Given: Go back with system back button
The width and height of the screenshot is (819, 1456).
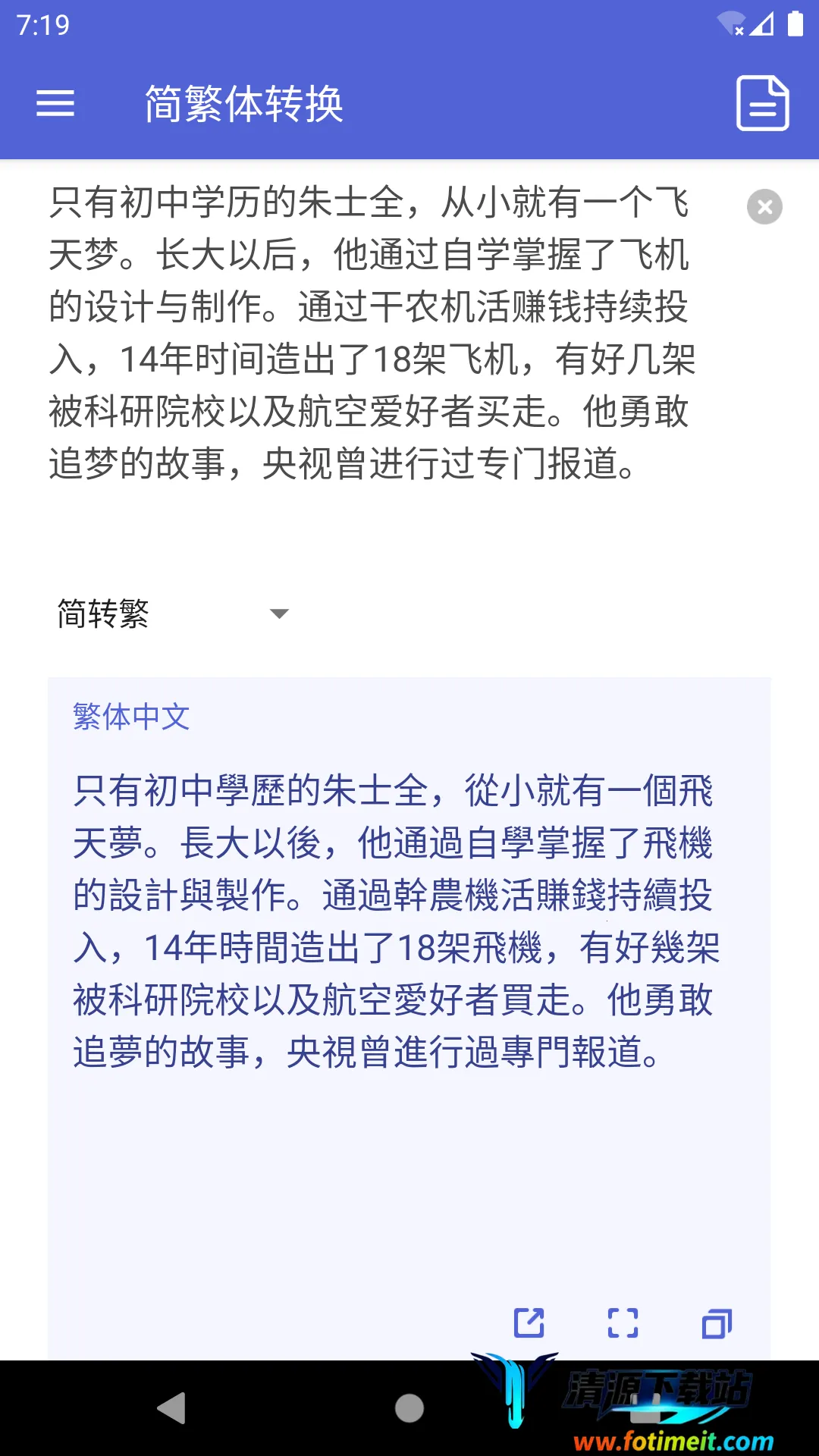Looking at the screenshot, I should click(x=172, y=1408).
